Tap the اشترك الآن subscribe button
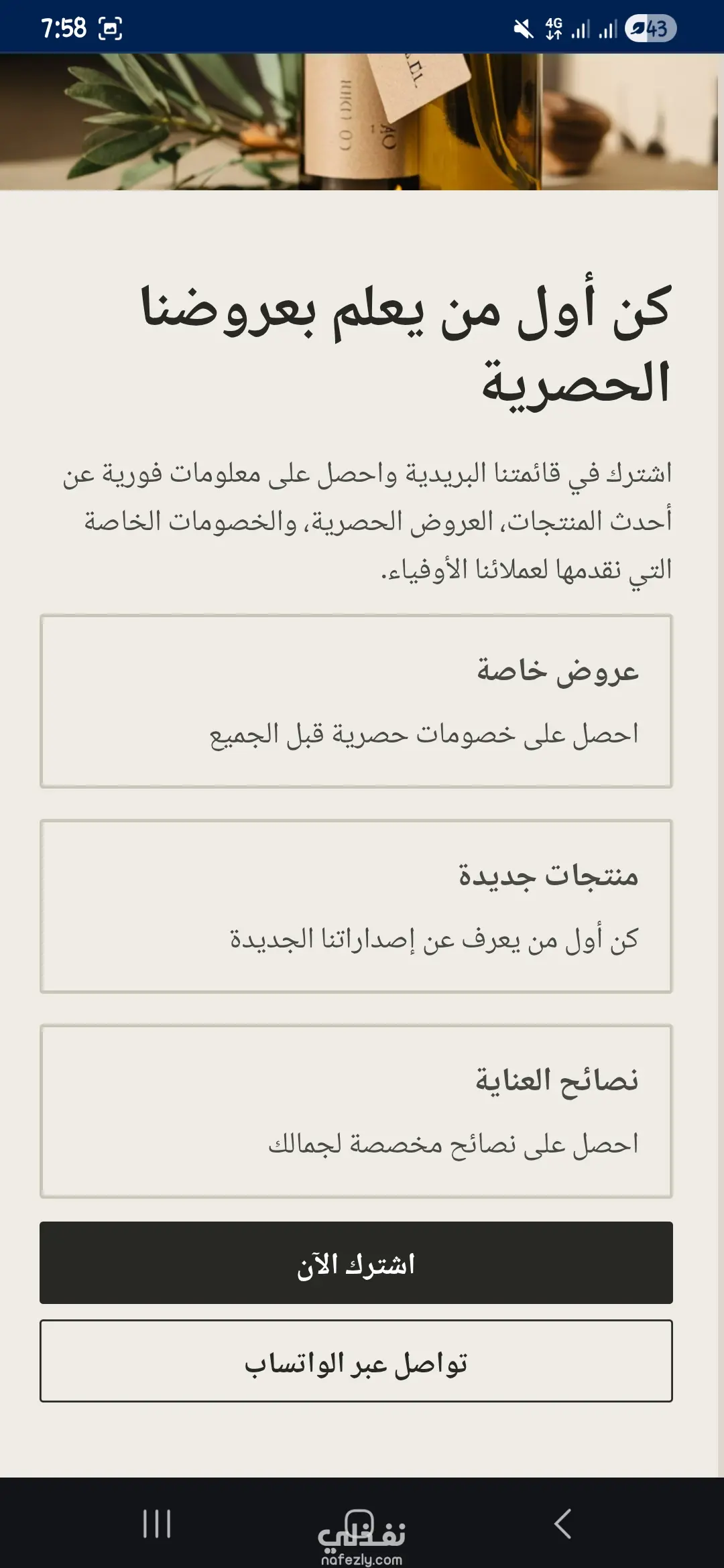724x1568 pixels. click(356, 1262)
